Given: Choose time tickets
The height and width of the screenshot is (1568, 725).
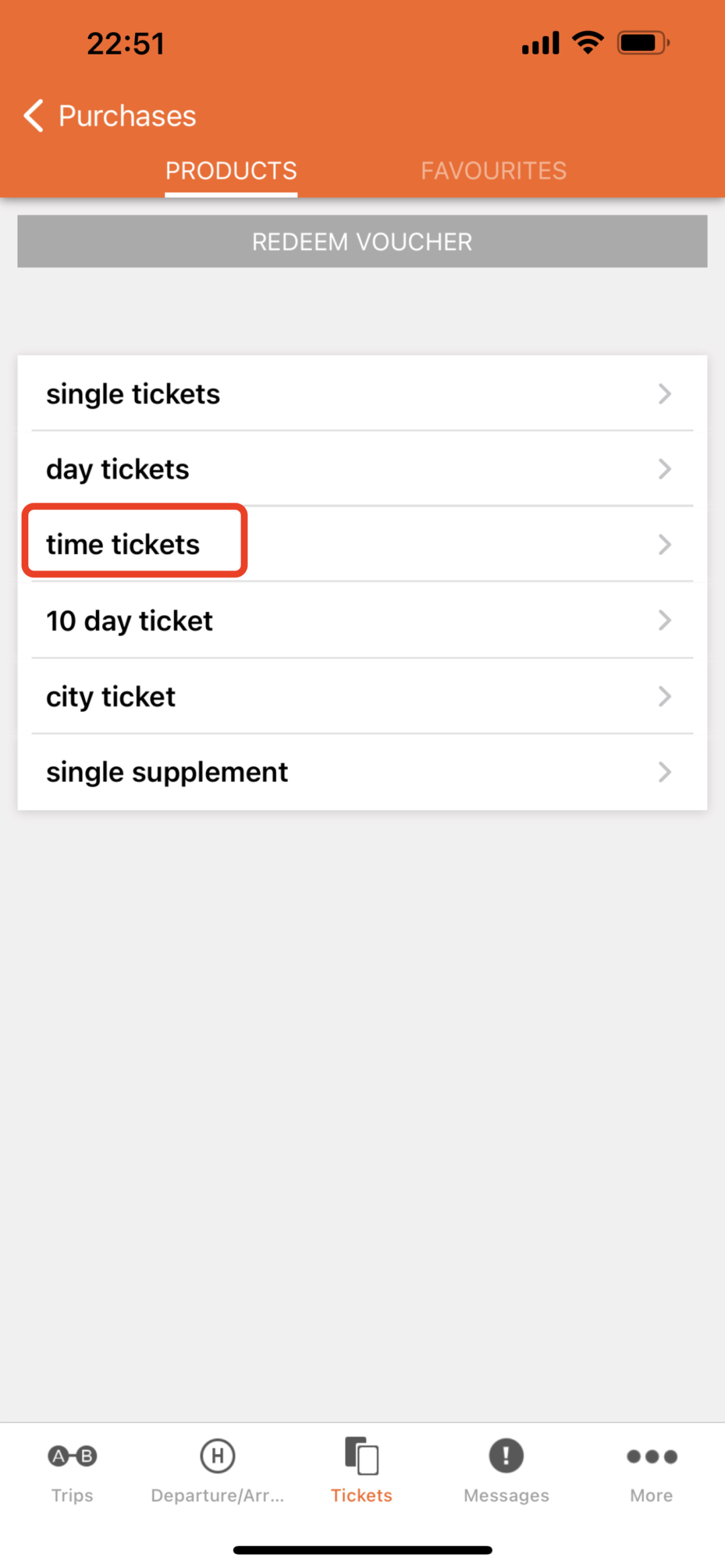Looking at the screenshot, I should [362, 544].
